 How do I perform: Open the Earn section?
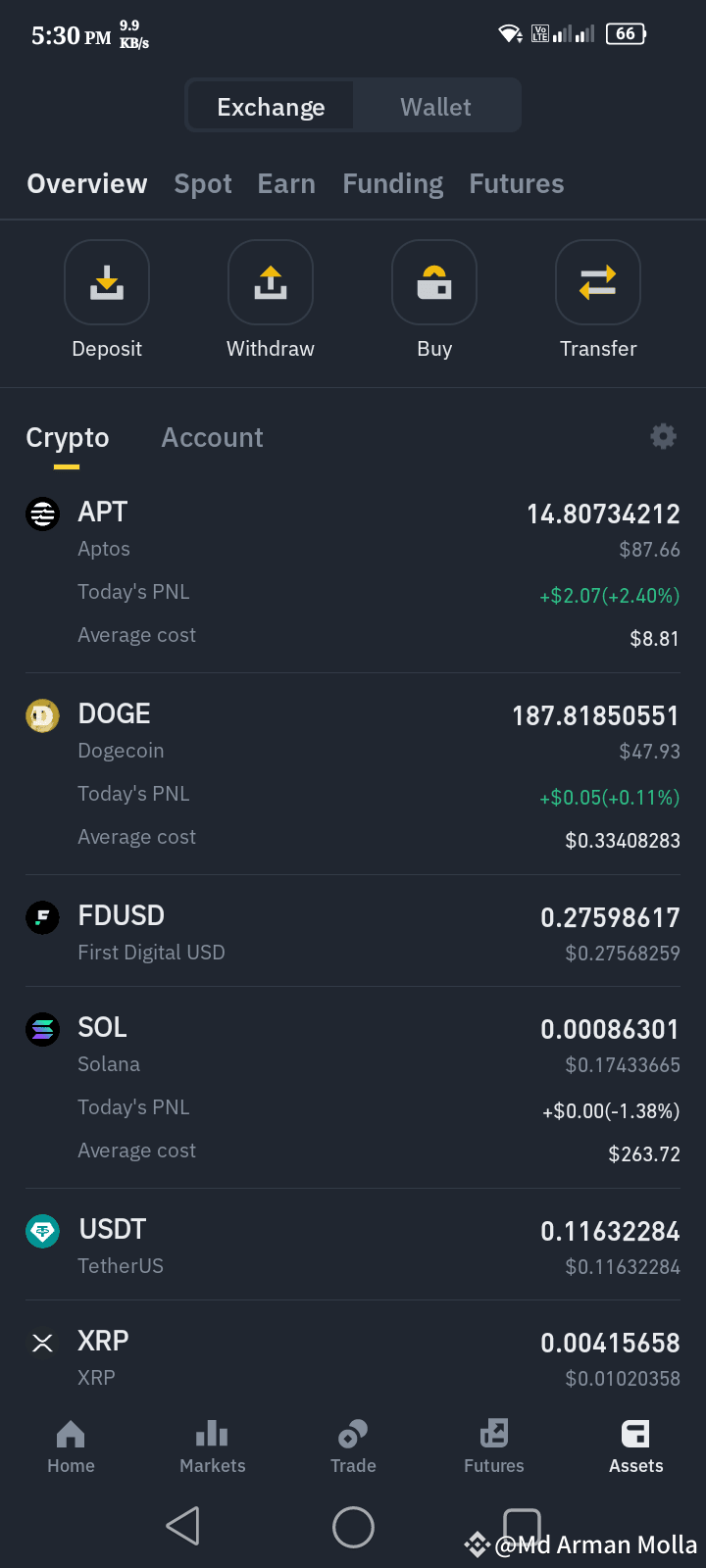coord(286,183)
